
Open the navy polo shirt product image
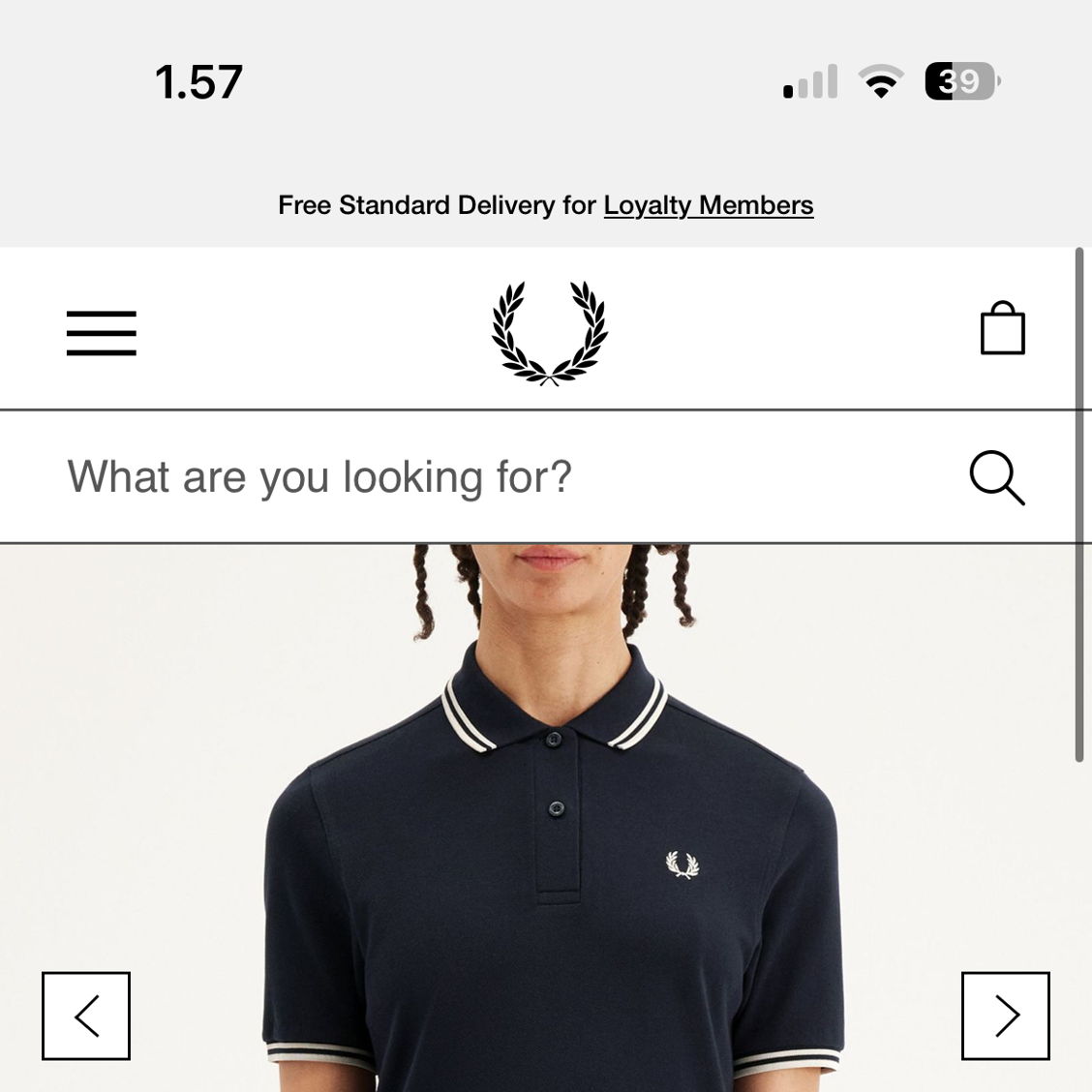[x=552, y=852]
